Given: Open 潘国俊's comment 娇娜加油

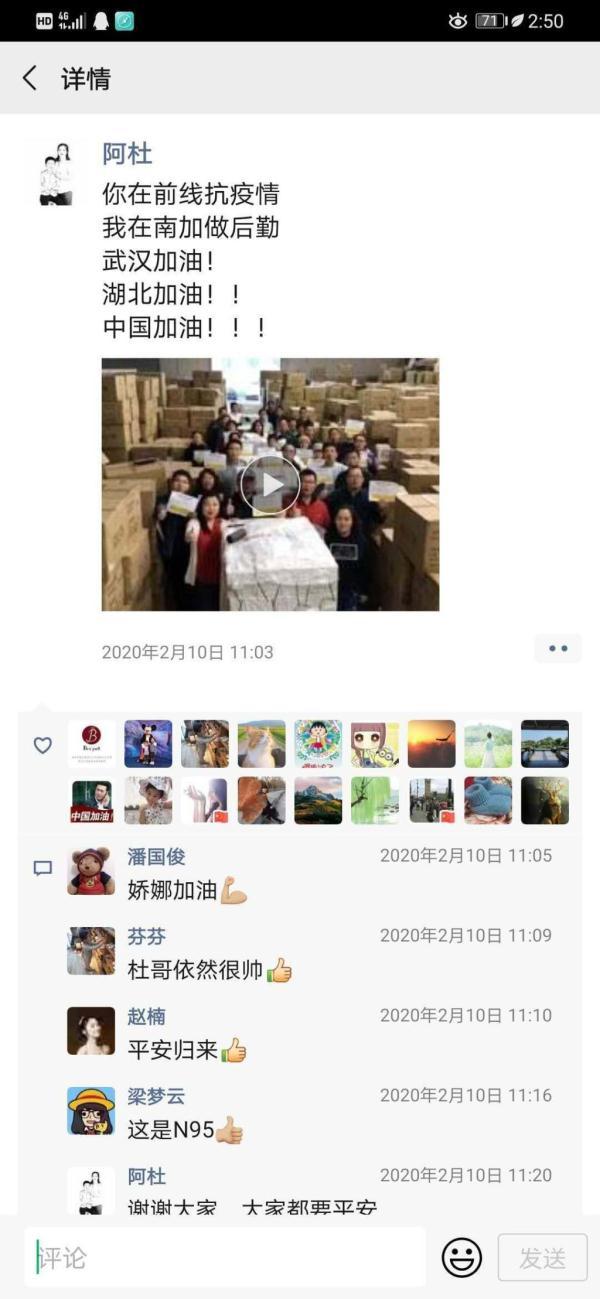Looking at the screenshot, I should (x=172, y=890).
